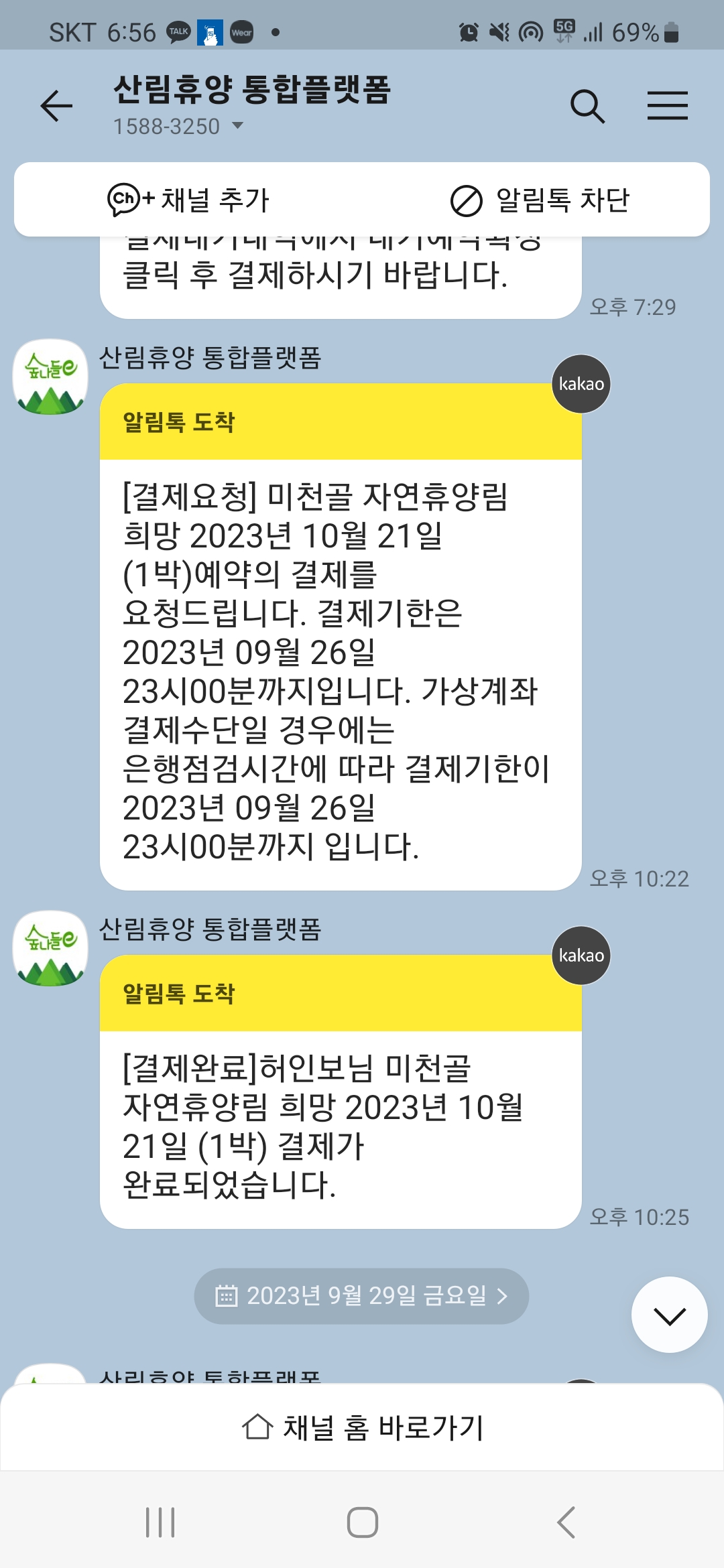
Task: Open the recent apps view
Action: [x=160, y=1522]
